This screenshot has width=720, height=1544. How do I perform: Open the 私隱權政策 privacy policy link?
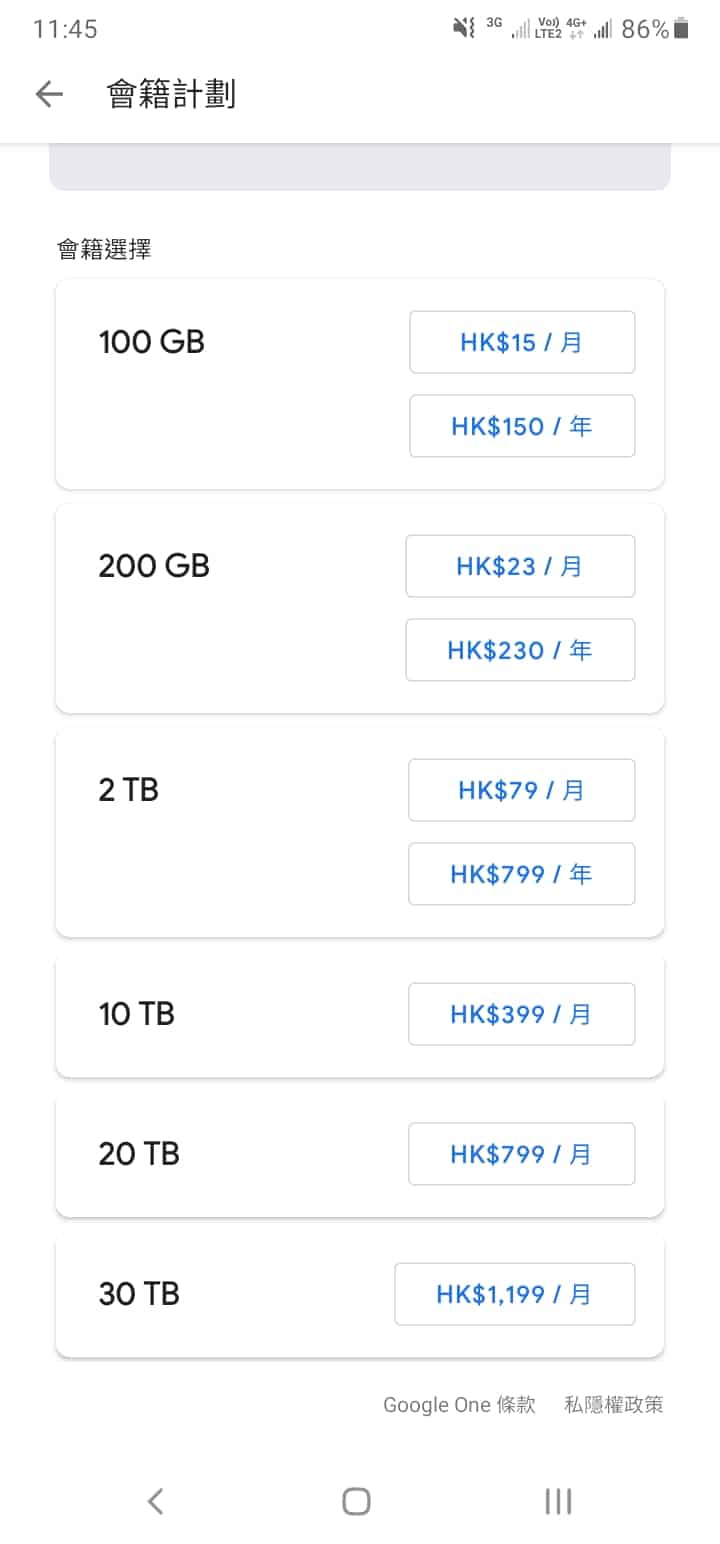pyautogui.click(x=613, y=1405)
